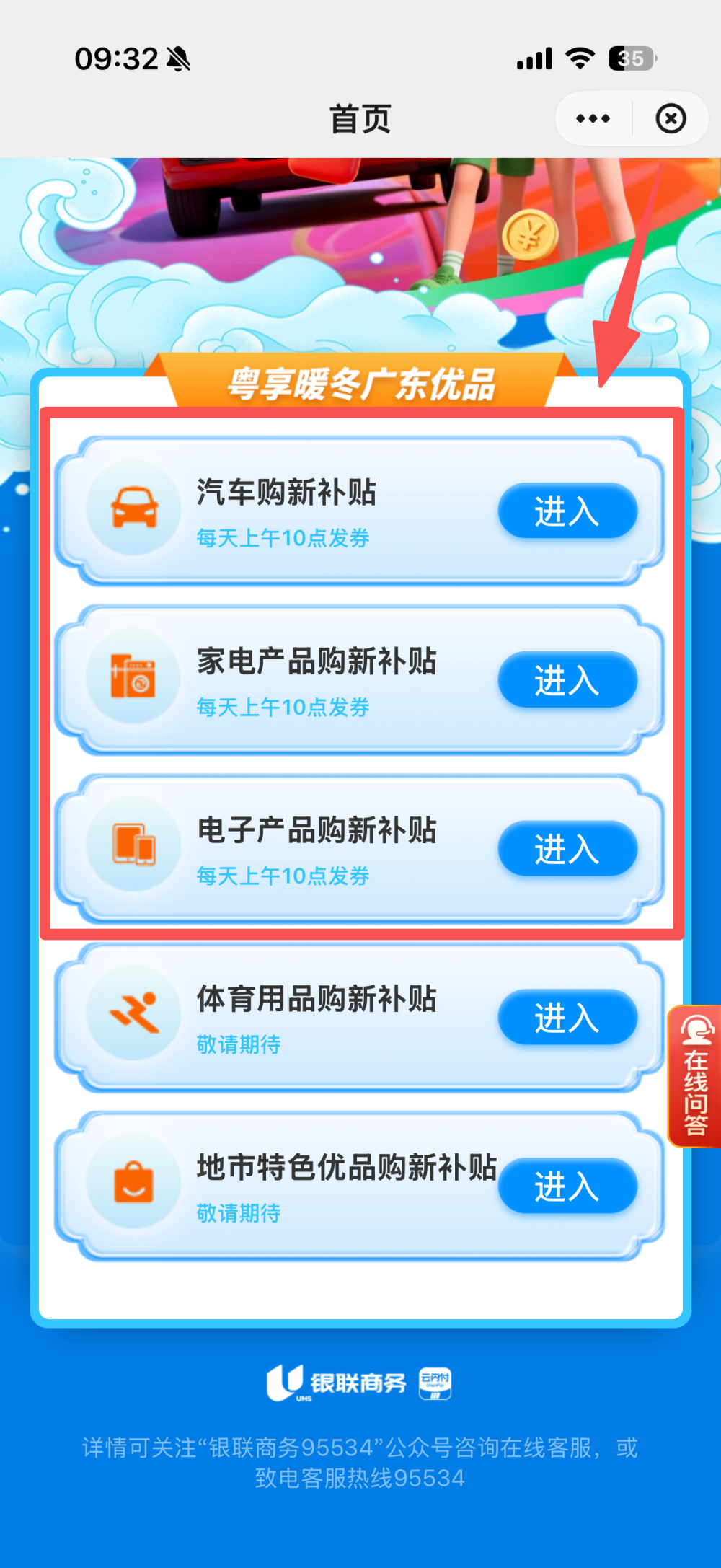
Task: Tap the home appliance icon beside 家电产品购新补贴
Action: [x=133, y=678]
